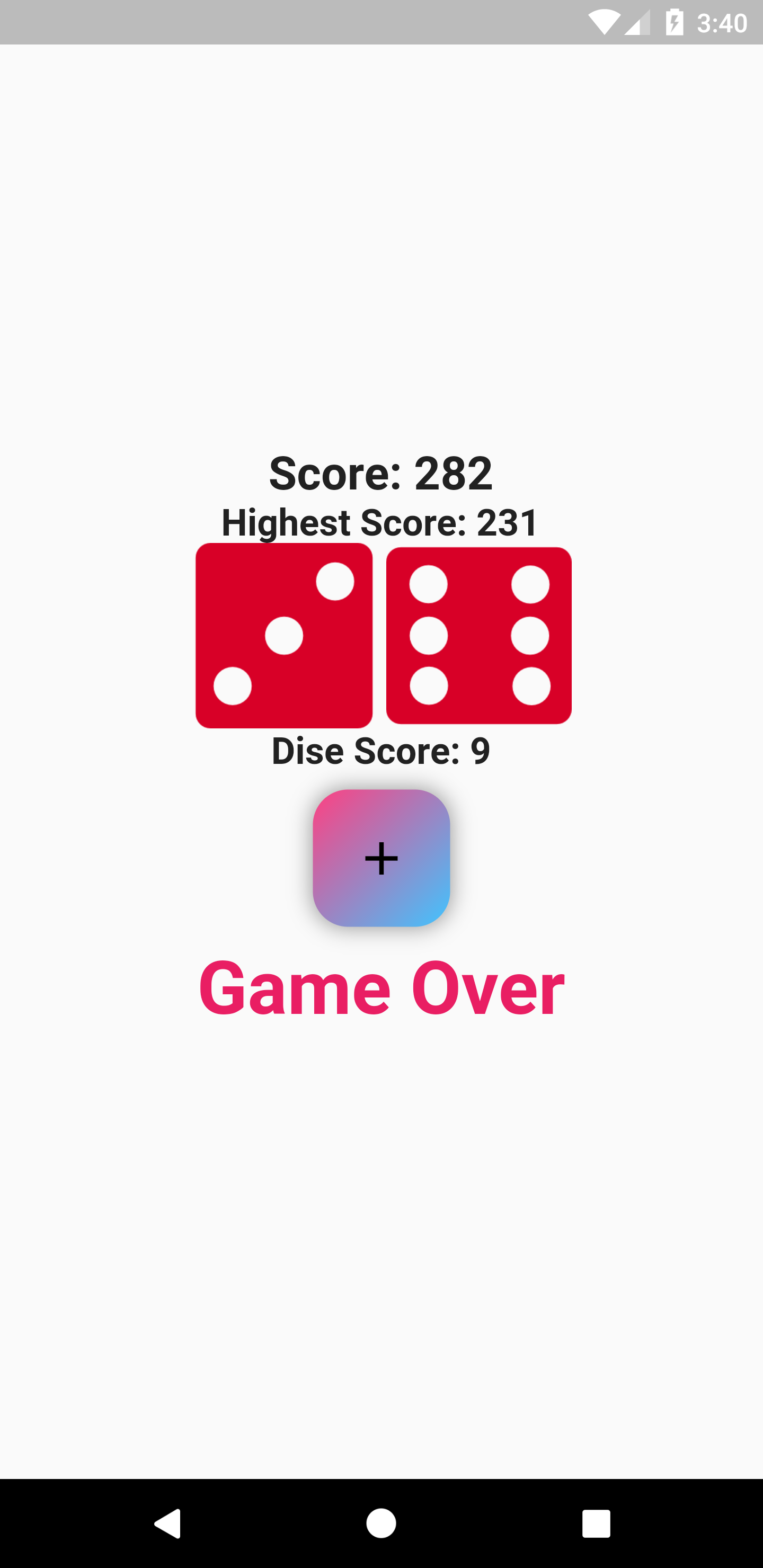Open the recent apps view
The height and width of the screenshot is (1568, 763).
tap(596, 1524)
